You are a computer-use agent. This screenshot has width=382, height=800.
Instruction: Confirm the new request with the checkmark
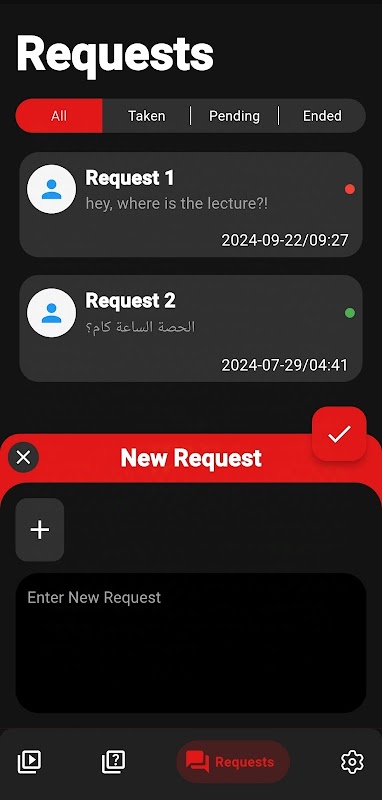[x=339, y=434]
